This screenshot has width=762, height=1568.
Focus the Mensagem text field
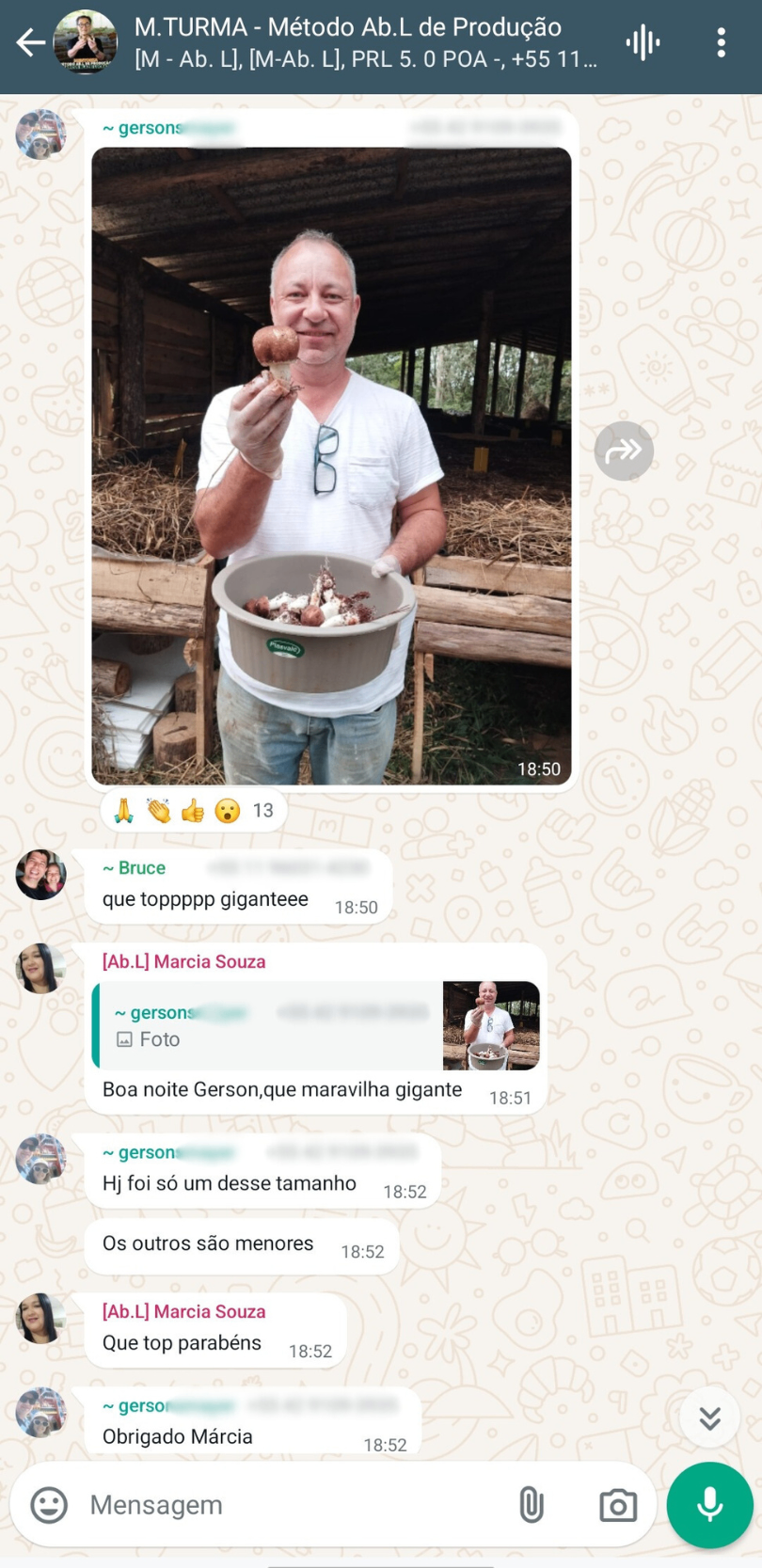pyautogui.click(x=282, y=1504)
